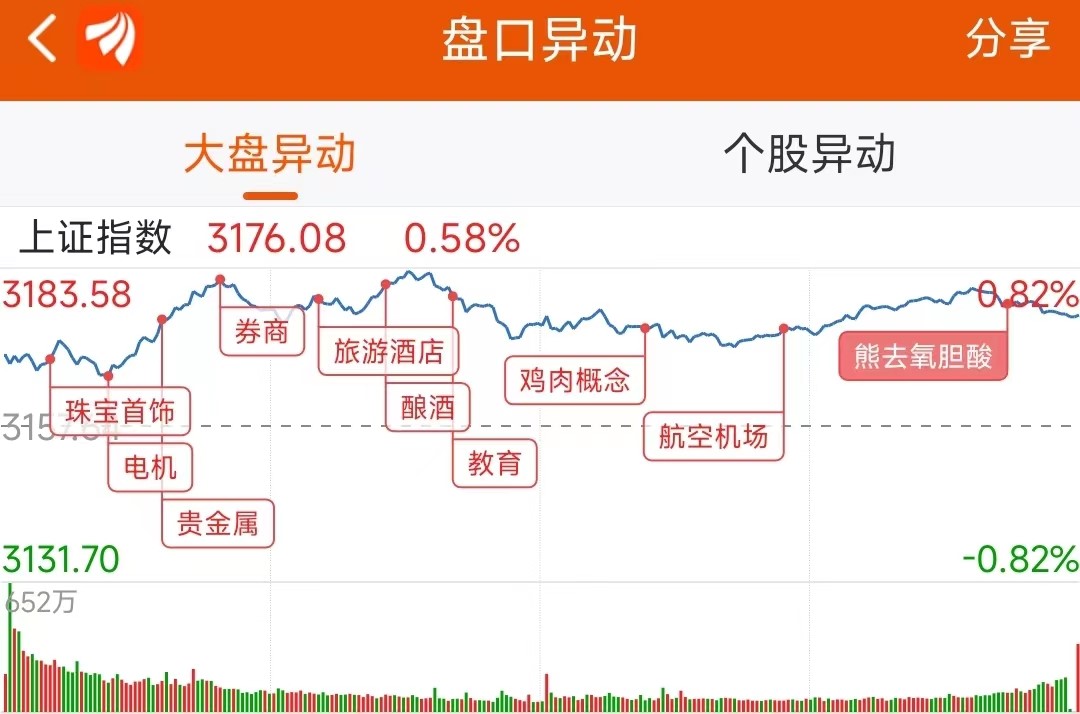Tap the highlighted 熊去氧胆酸 tag

tap(923, 357)
